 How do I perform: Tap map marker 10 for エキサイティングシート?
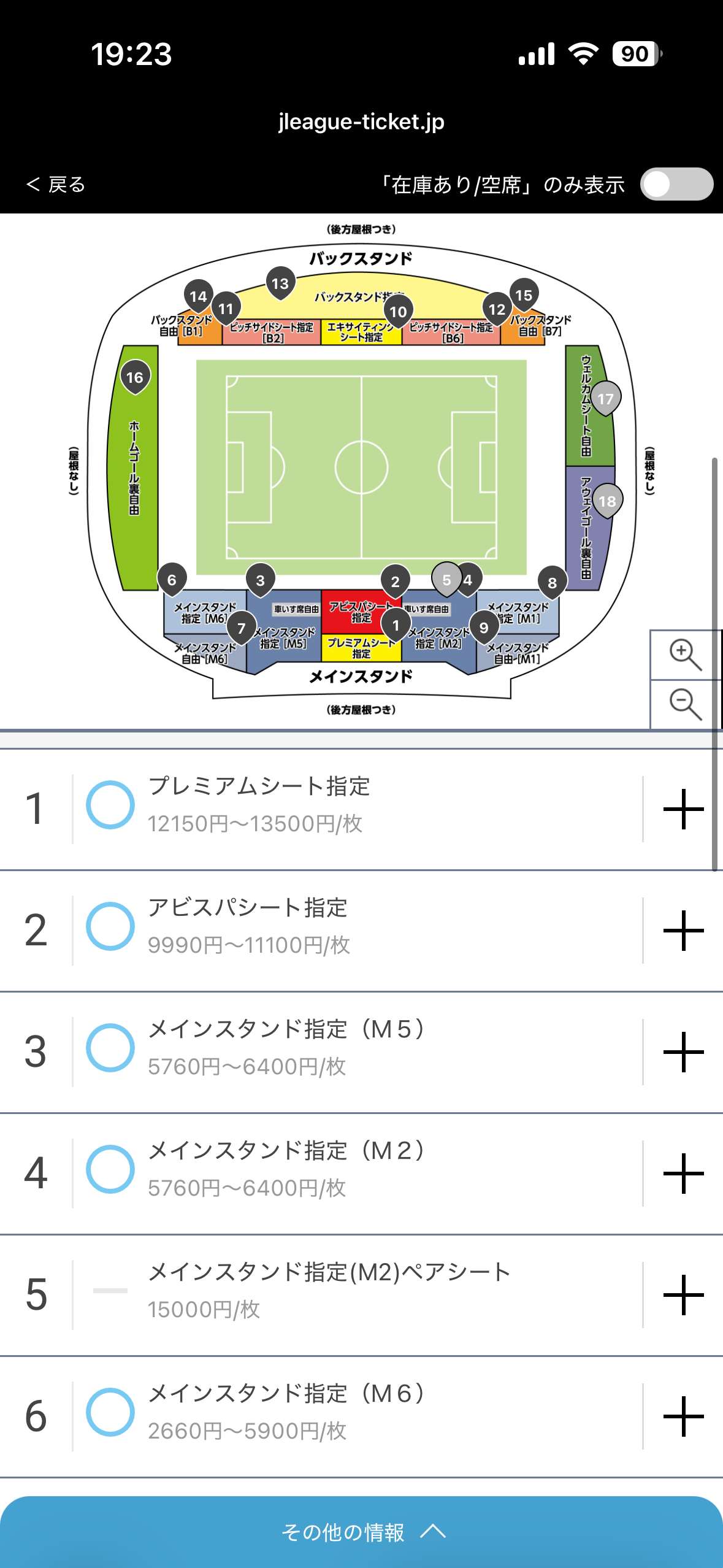[398, 312]
